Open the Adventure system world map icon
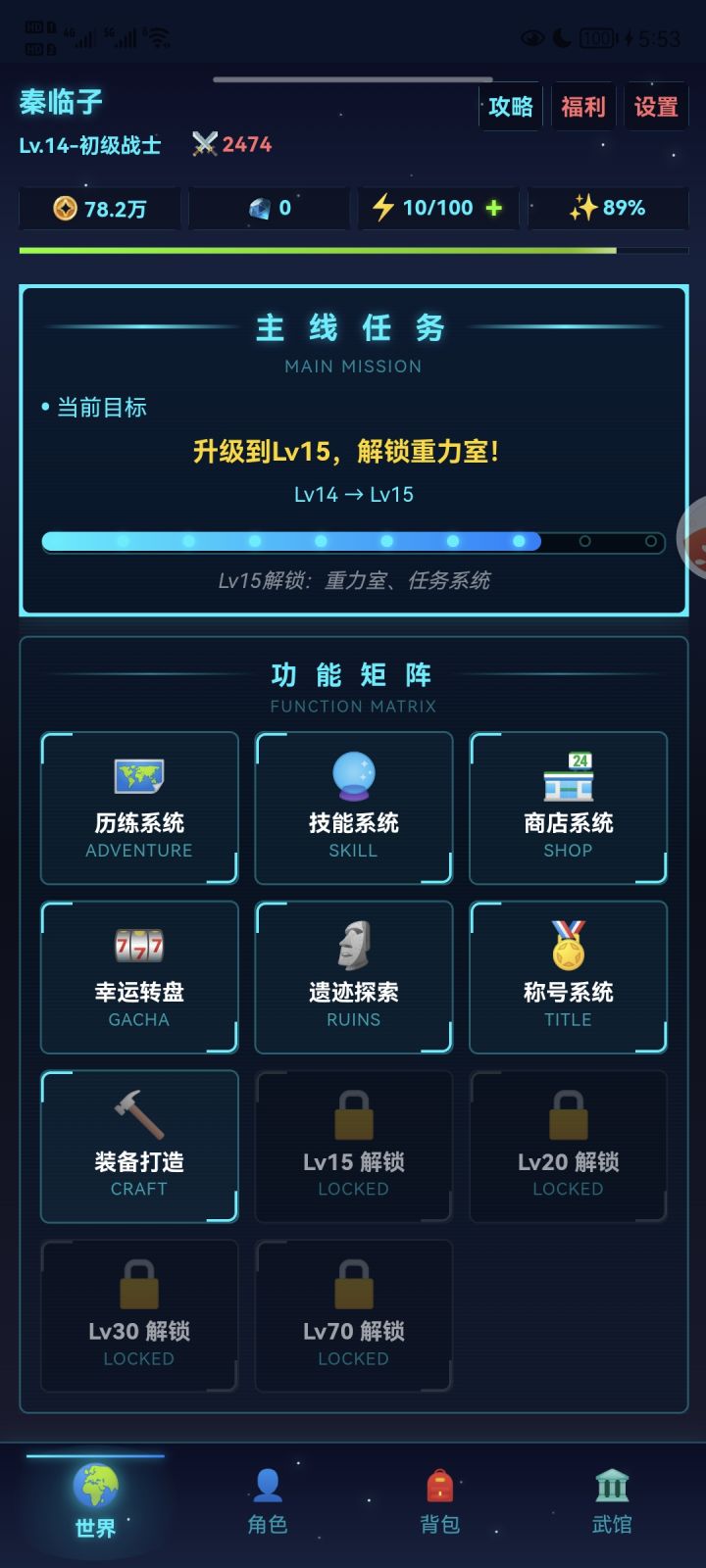Screen dimensions: 706x1568 (138, 775)
